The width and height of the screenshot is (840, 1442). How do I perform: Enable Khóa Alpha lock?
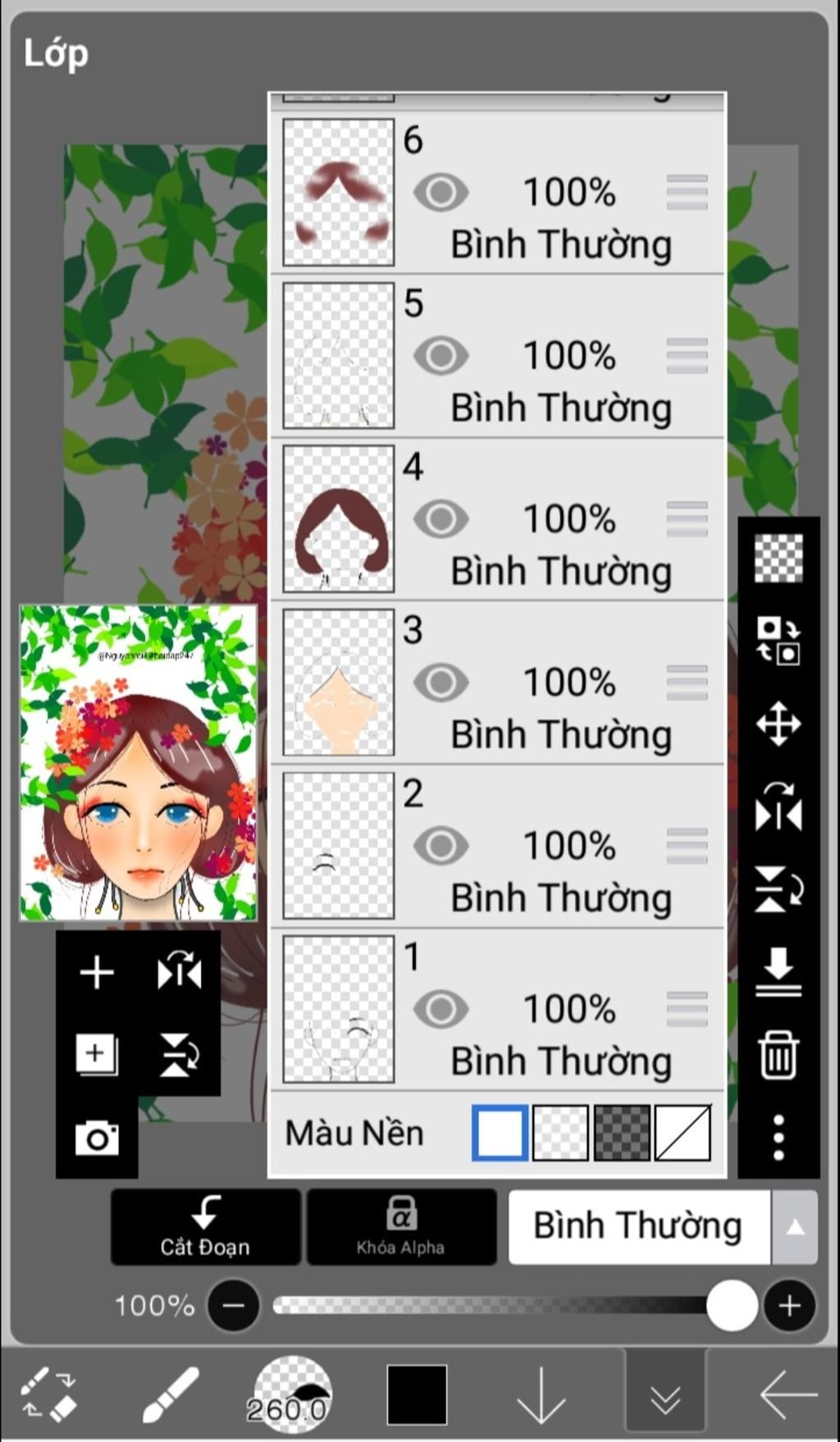401,1226
